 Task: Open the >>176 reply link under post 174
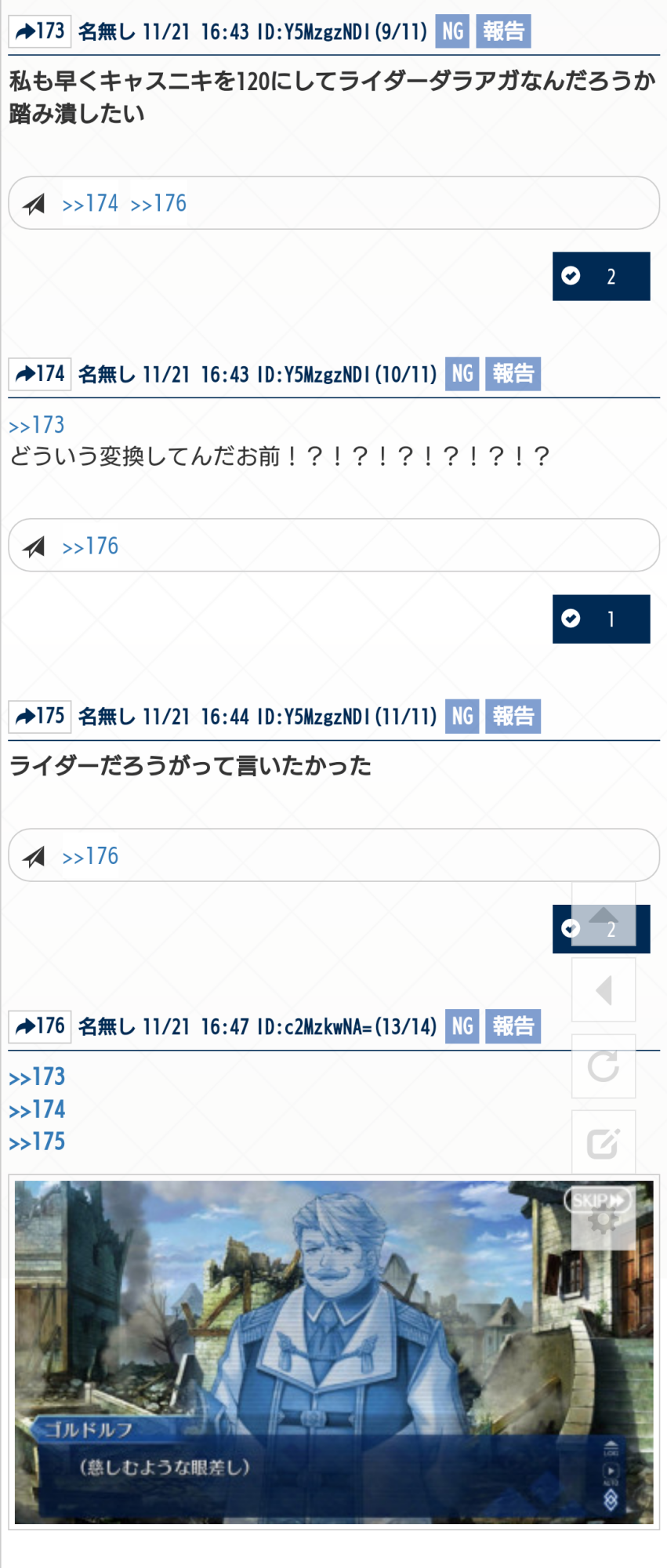coord(90,546)
